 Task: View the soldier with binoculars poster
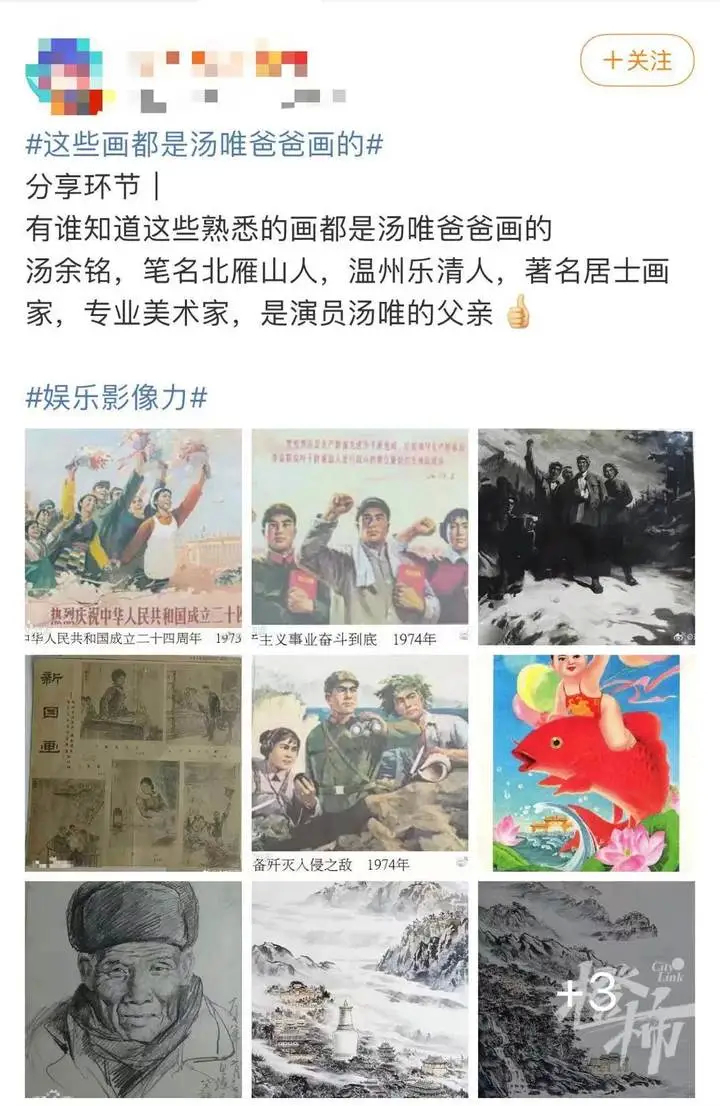coord(360,763)
